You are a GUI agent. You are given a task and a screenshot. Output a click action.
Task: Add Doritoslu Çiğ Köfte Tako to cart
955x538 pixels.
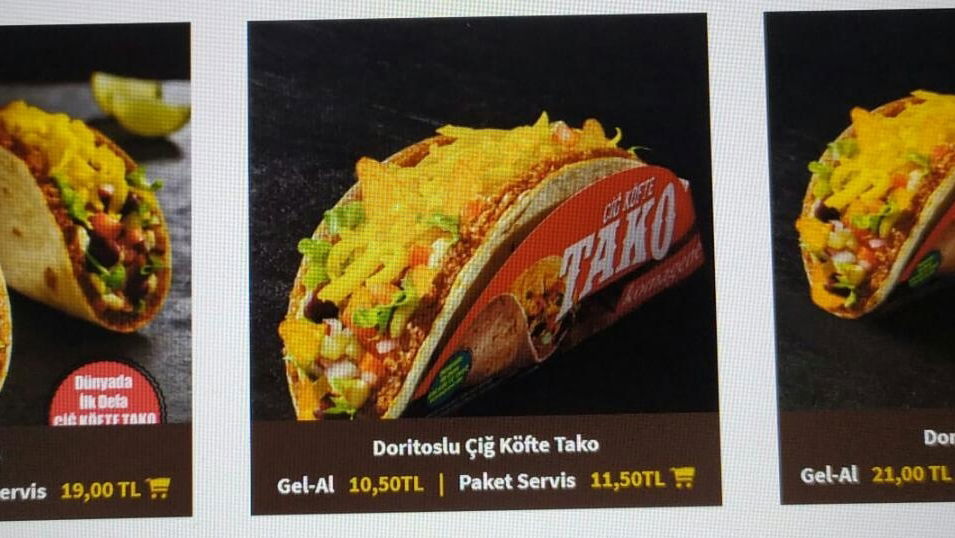coord(683,478)
